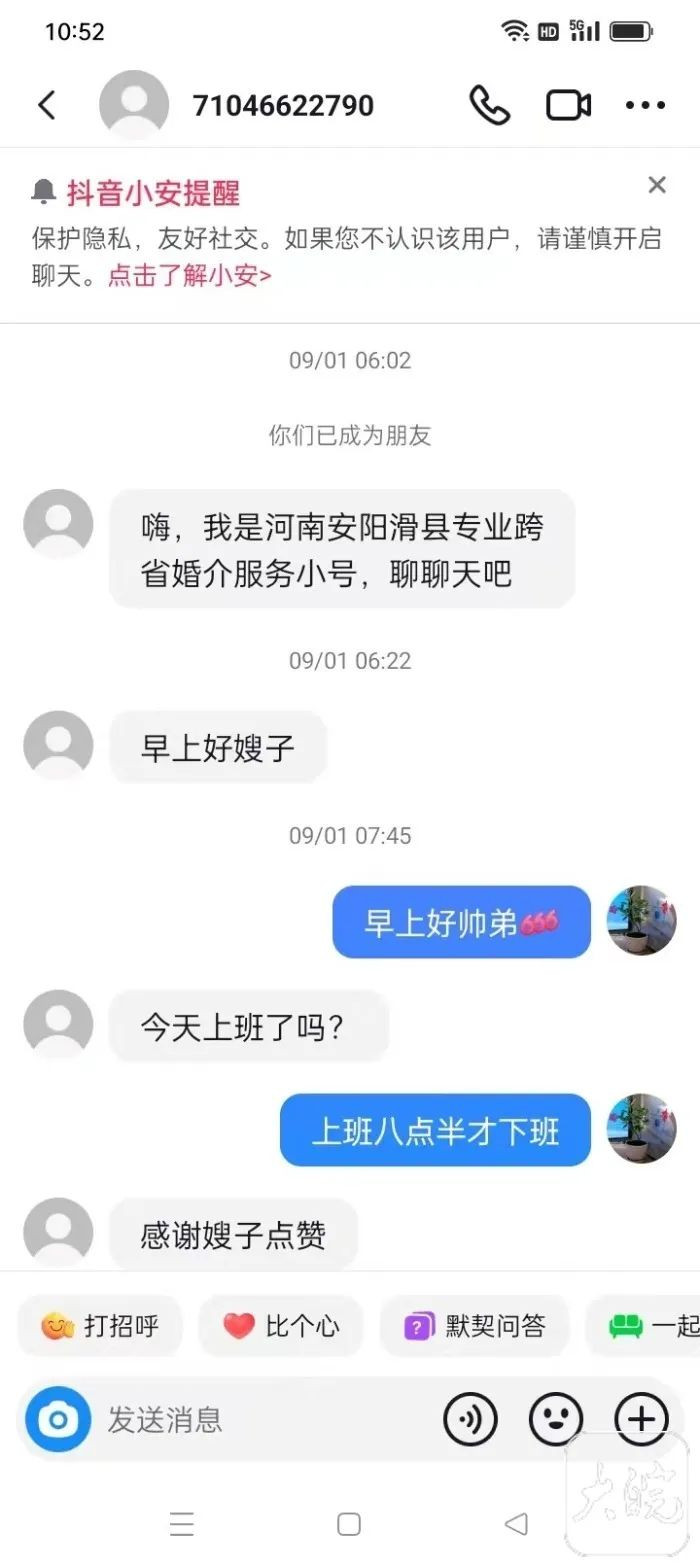Image resolution: width=700 pixels, height=1567 pixels.
Task: Dismiss the 抖音小安提醒 banner
Action: [657, 184]
